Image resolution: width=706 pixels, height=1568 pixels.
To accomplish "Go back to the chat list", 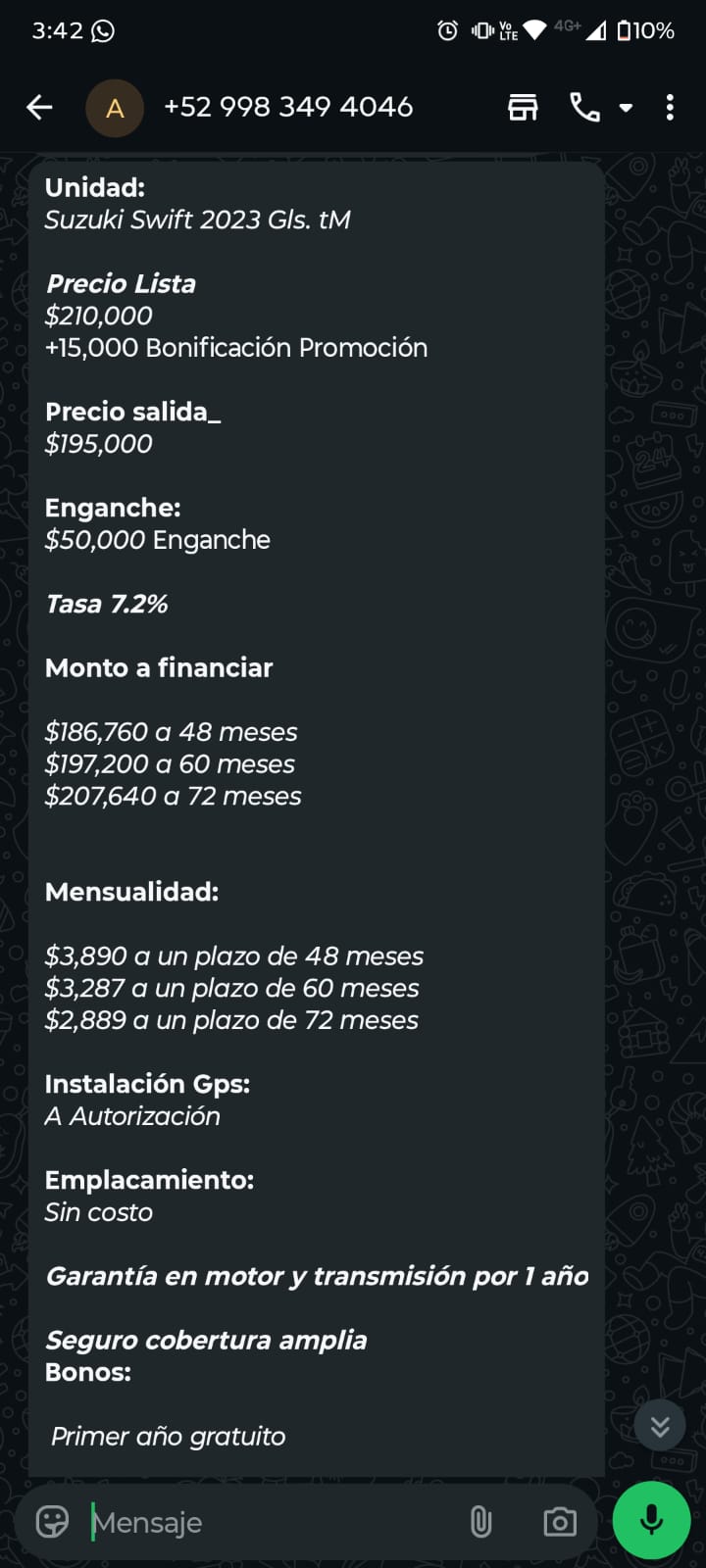I will point(39,108).
